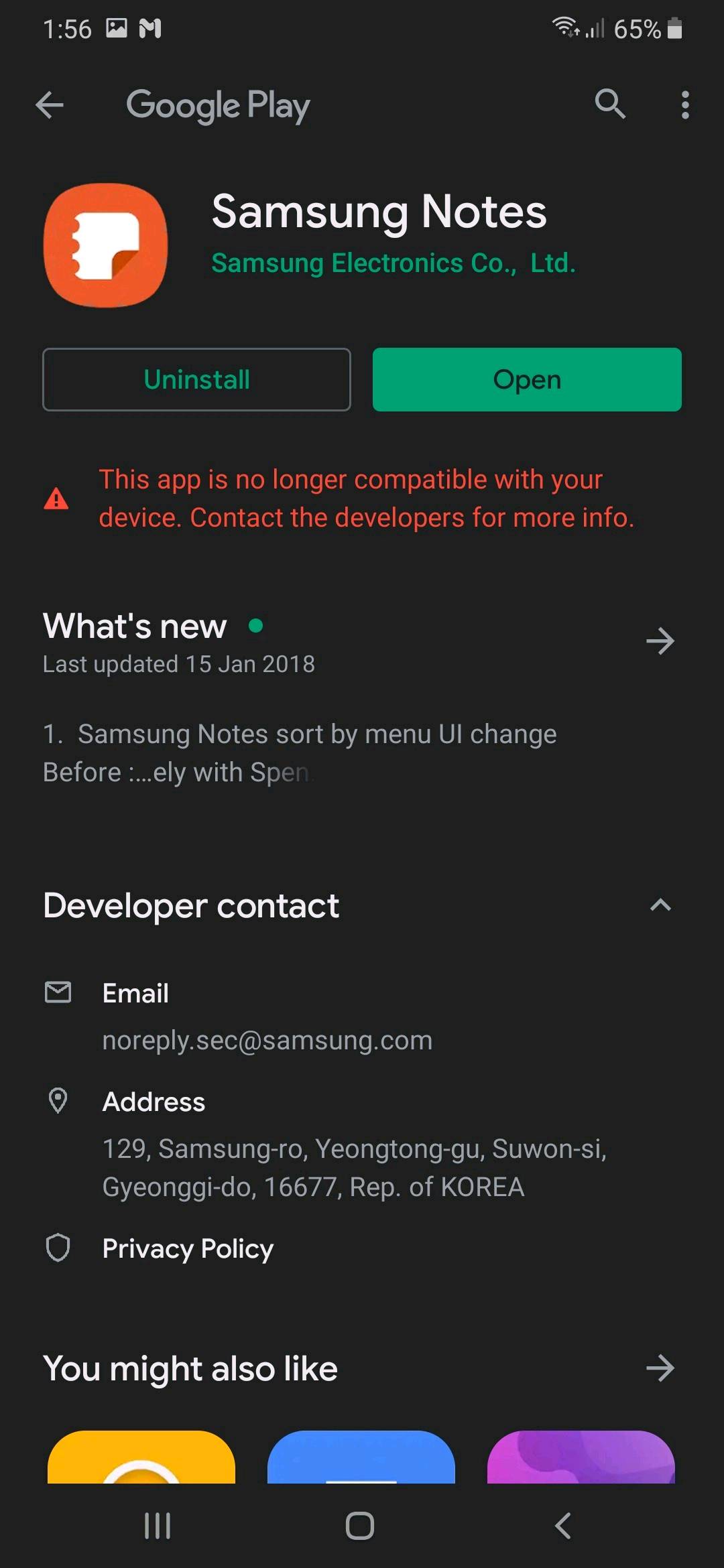Open the three-dot overflow menu

click(x=684, y=105)
